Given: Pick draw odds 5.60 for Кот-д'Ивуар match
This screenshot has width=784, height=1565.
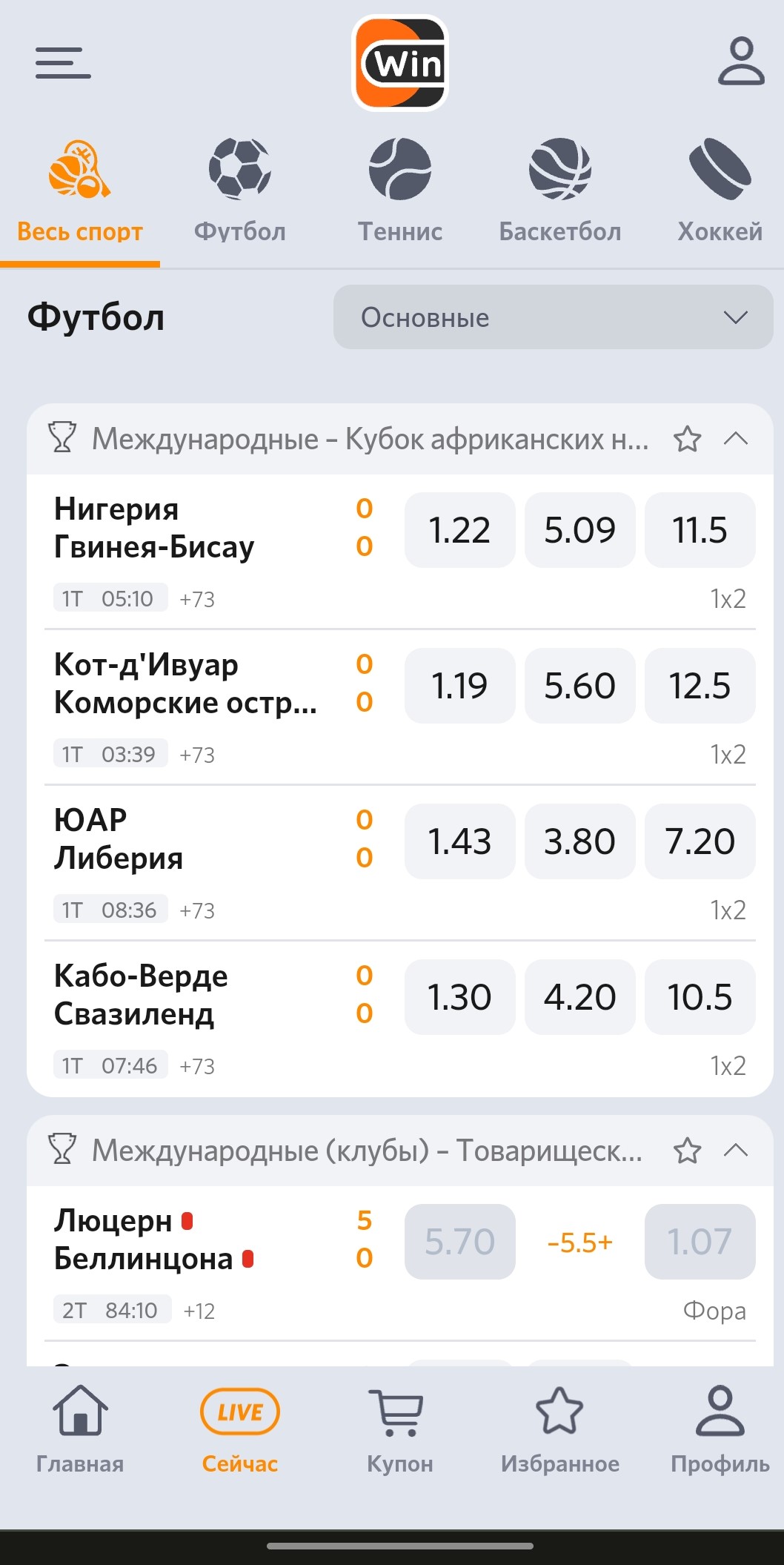Looking at the screenshot, I should click(580, 686).
